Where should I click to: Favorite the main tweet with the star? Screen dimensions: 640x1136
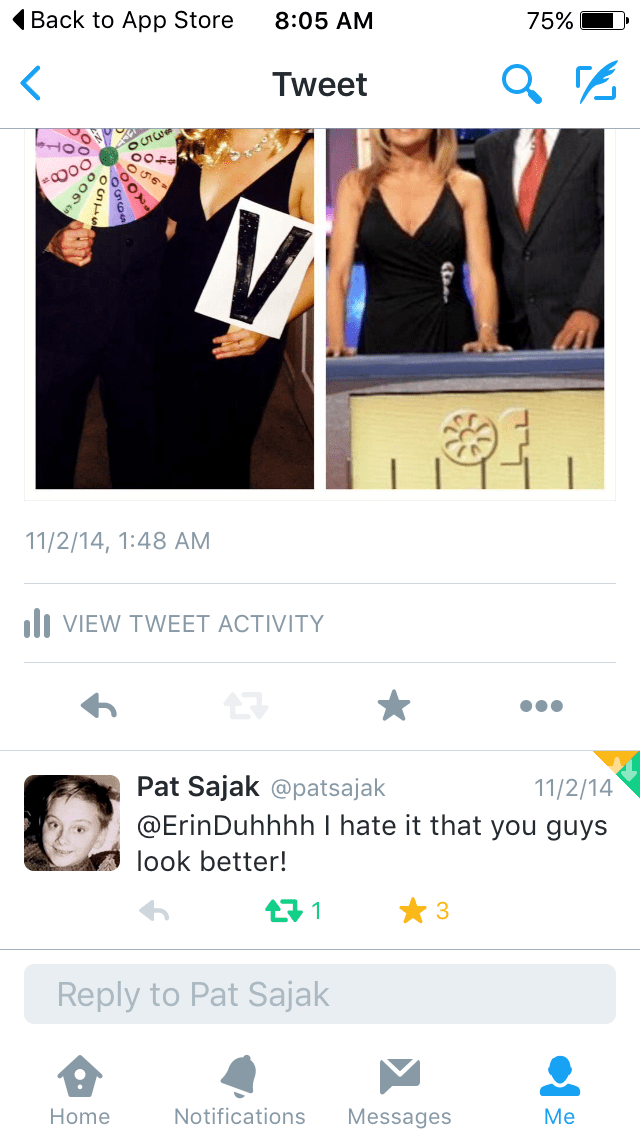(394, 706)
